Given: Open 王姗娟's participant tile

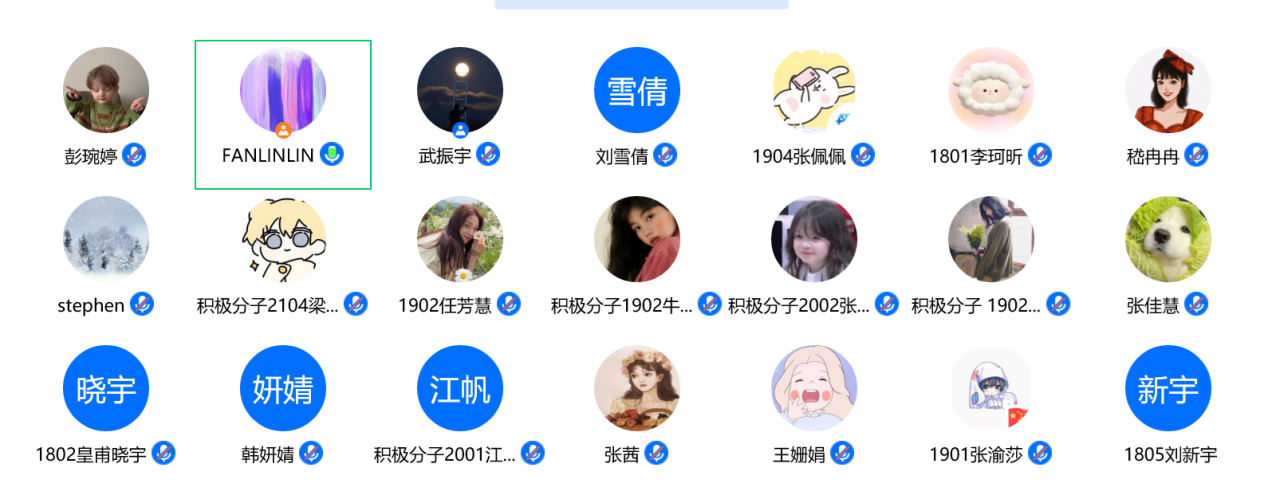Looking at the screenshot, I should pyautogui.click(x=814, y=388).
